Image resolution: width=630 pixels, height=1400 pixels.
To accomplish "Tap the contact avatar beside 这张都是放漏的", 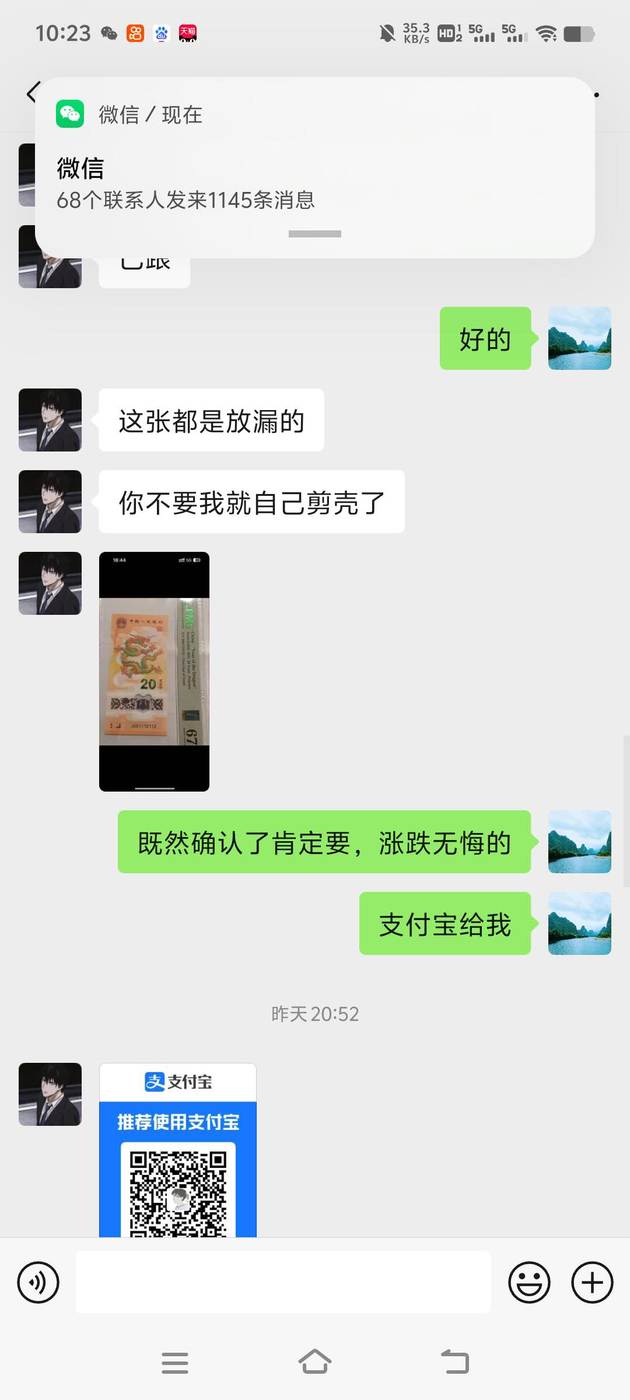I will click(x=50, y=420).
